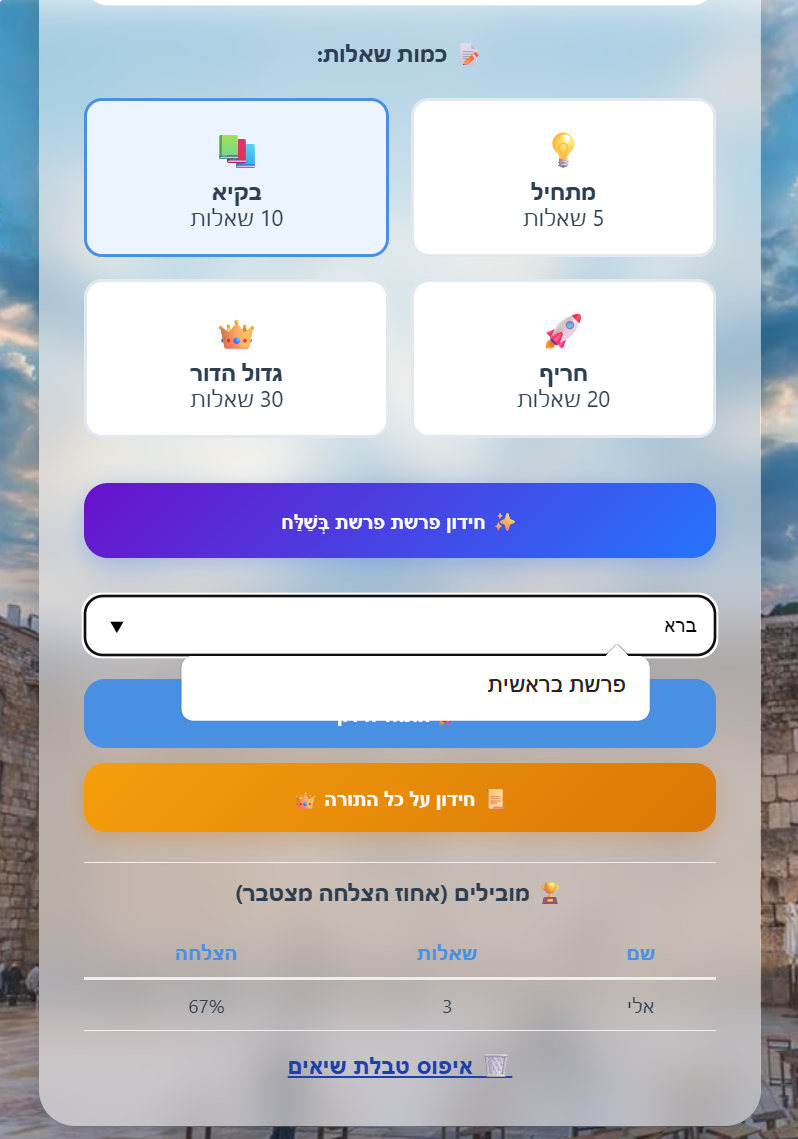The image size is (798, 1139).
Task: Select גדול הדור 30 questions option
Action: click(x=236, y=359)
